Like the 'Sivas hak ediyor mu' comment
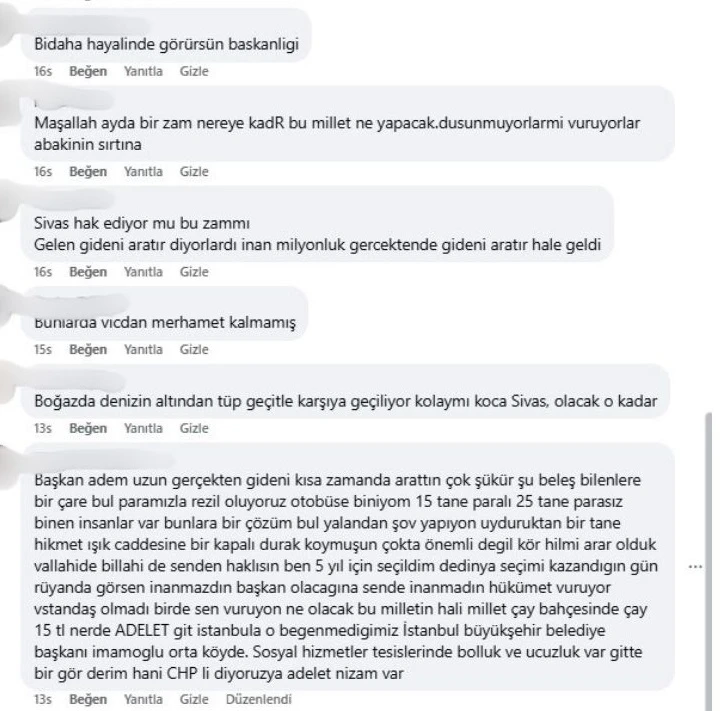 (88, 272)
